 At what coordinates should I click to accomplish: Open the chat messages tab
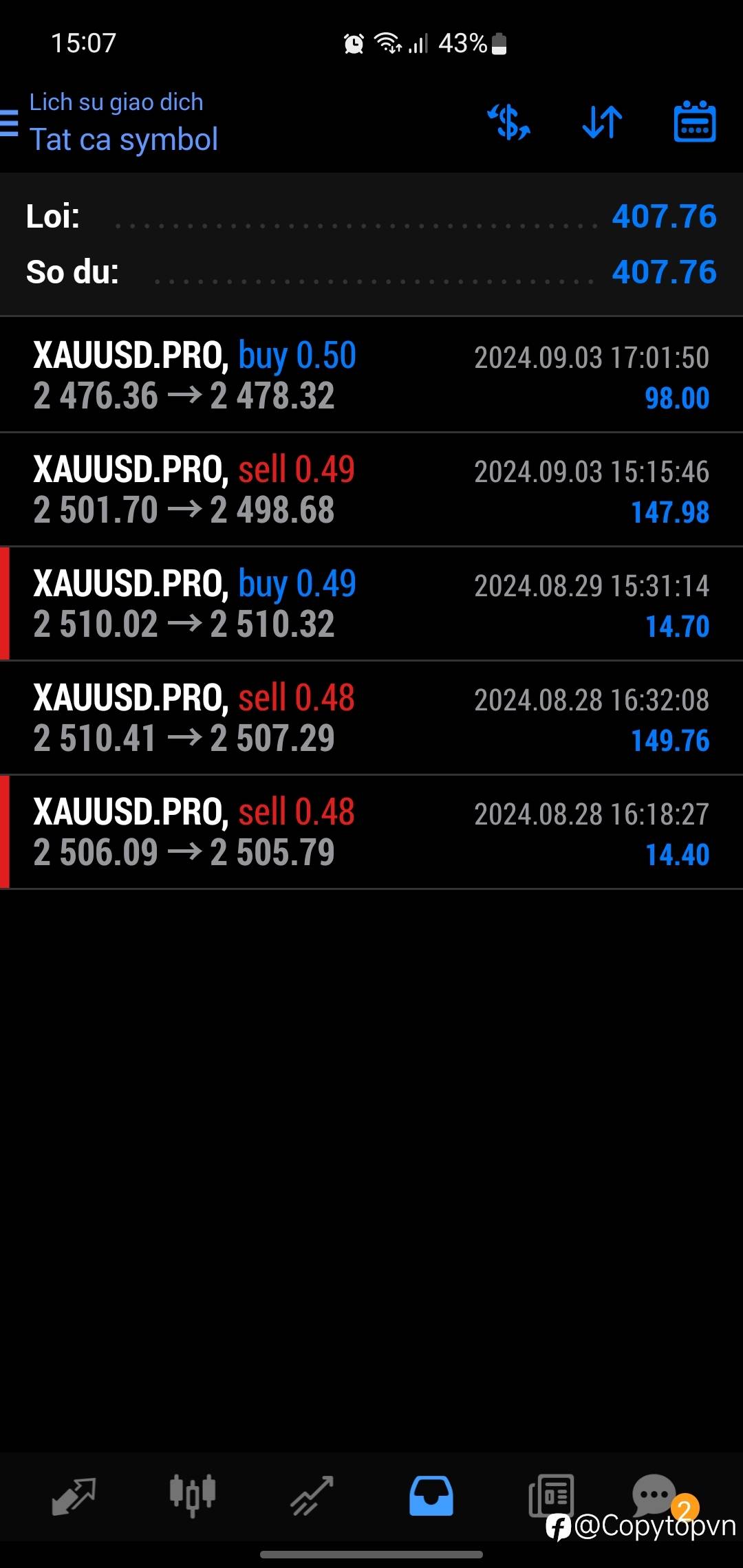point(655,1494)
